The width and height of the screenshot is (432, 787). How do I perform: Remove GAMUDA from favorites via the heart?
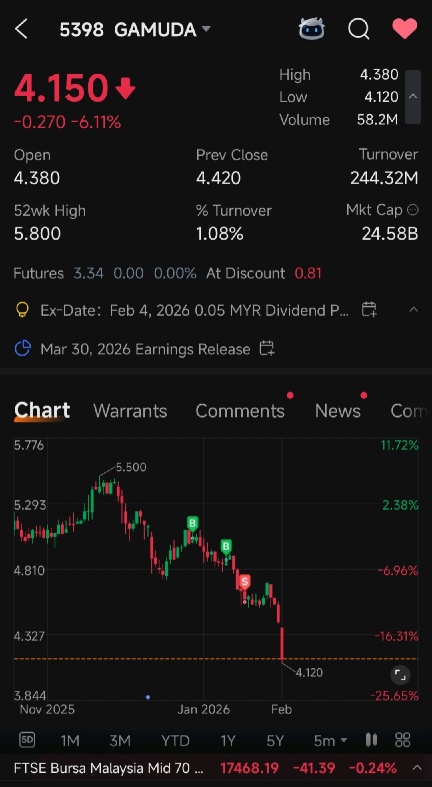click(404, 29)
